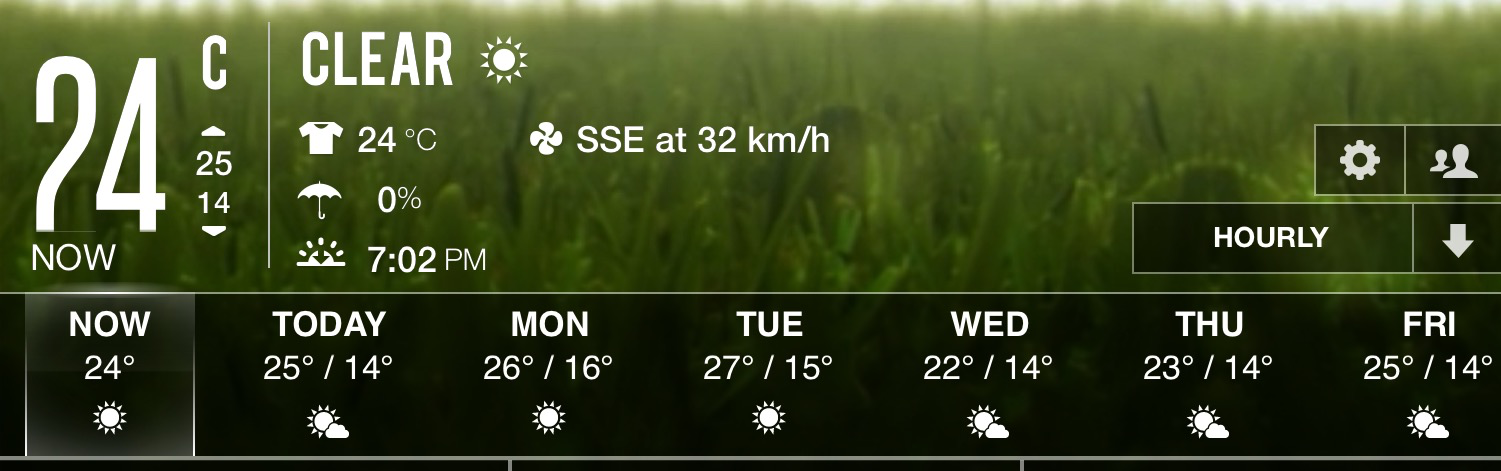Tap the down arrow beside Hourly
Image resolution: width=1501 pixels, height=471 pixels.
tap(1457, 239)
